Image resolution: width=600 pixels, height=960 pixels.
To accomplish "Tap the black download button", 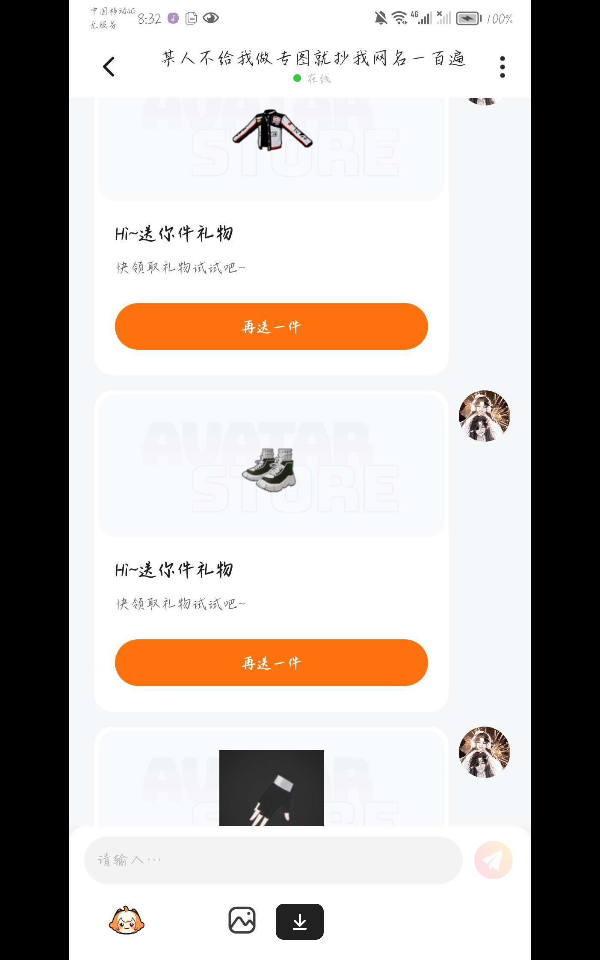I will coord(299,921).
